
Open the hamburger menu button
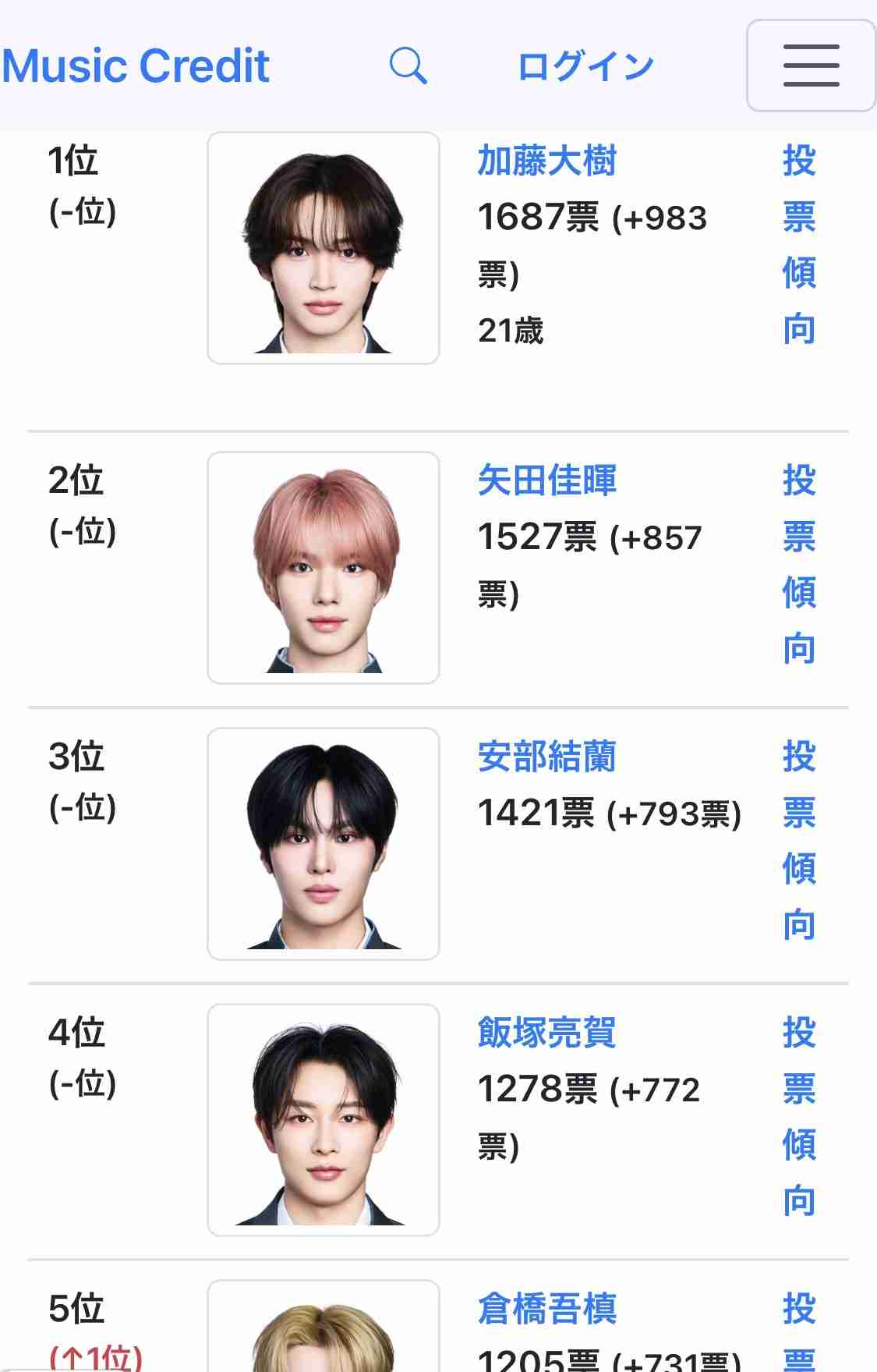click(x=811, y=66)
